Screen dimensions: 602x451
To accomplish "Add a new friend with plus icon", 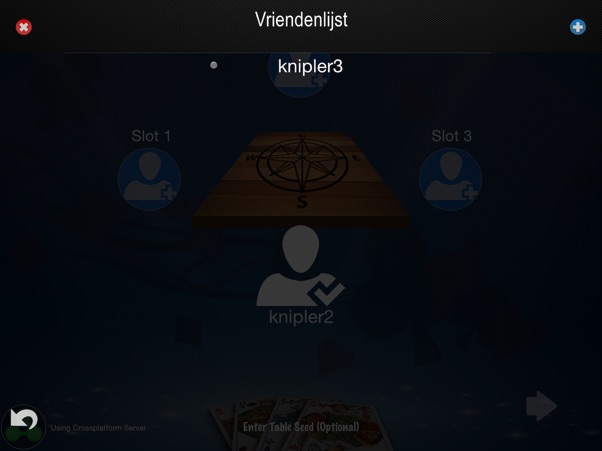I will (x=577, y=27).
